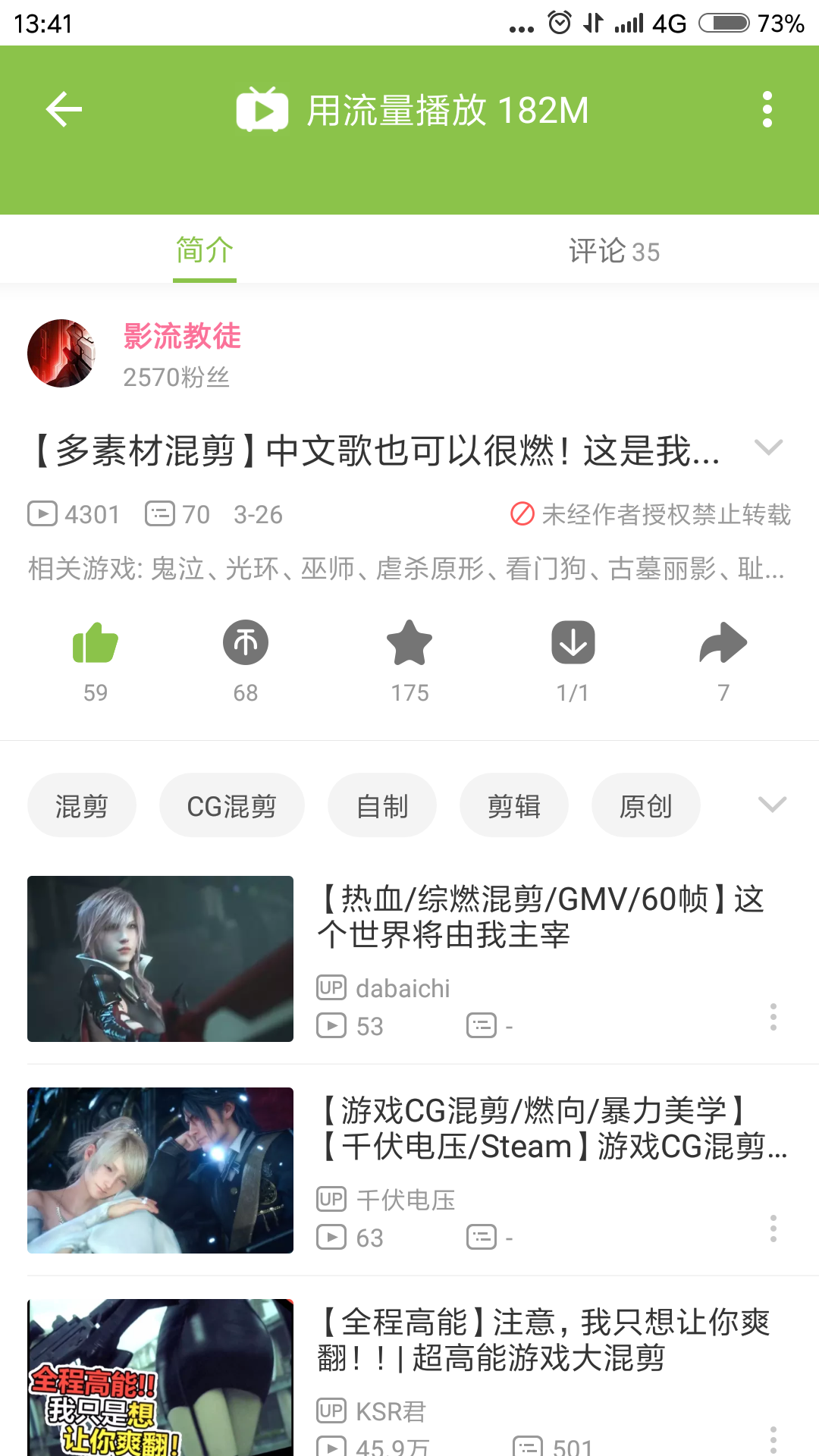
Task: Like this video with thumbs up
Action: click(x=96, y=644)
